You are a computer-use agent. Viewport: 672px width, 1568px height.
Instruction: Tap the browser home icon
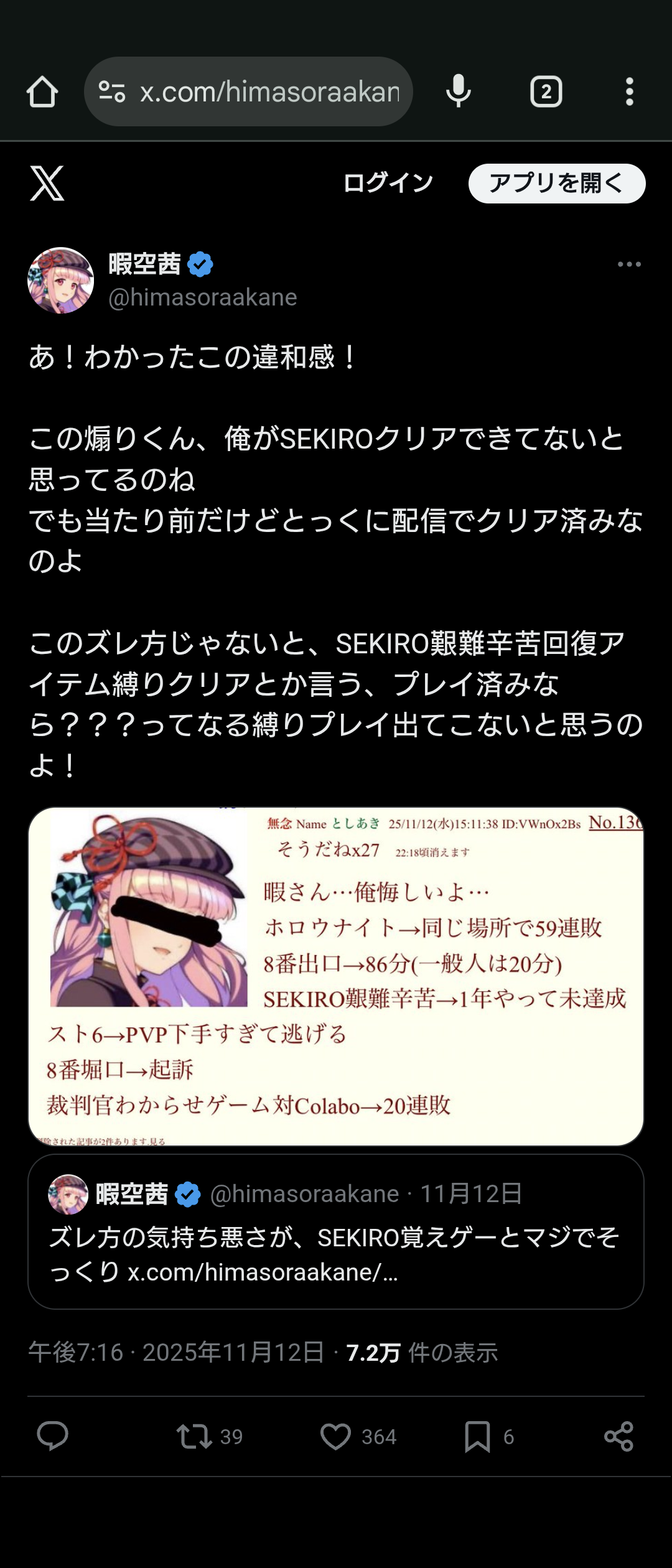(42, 92)
